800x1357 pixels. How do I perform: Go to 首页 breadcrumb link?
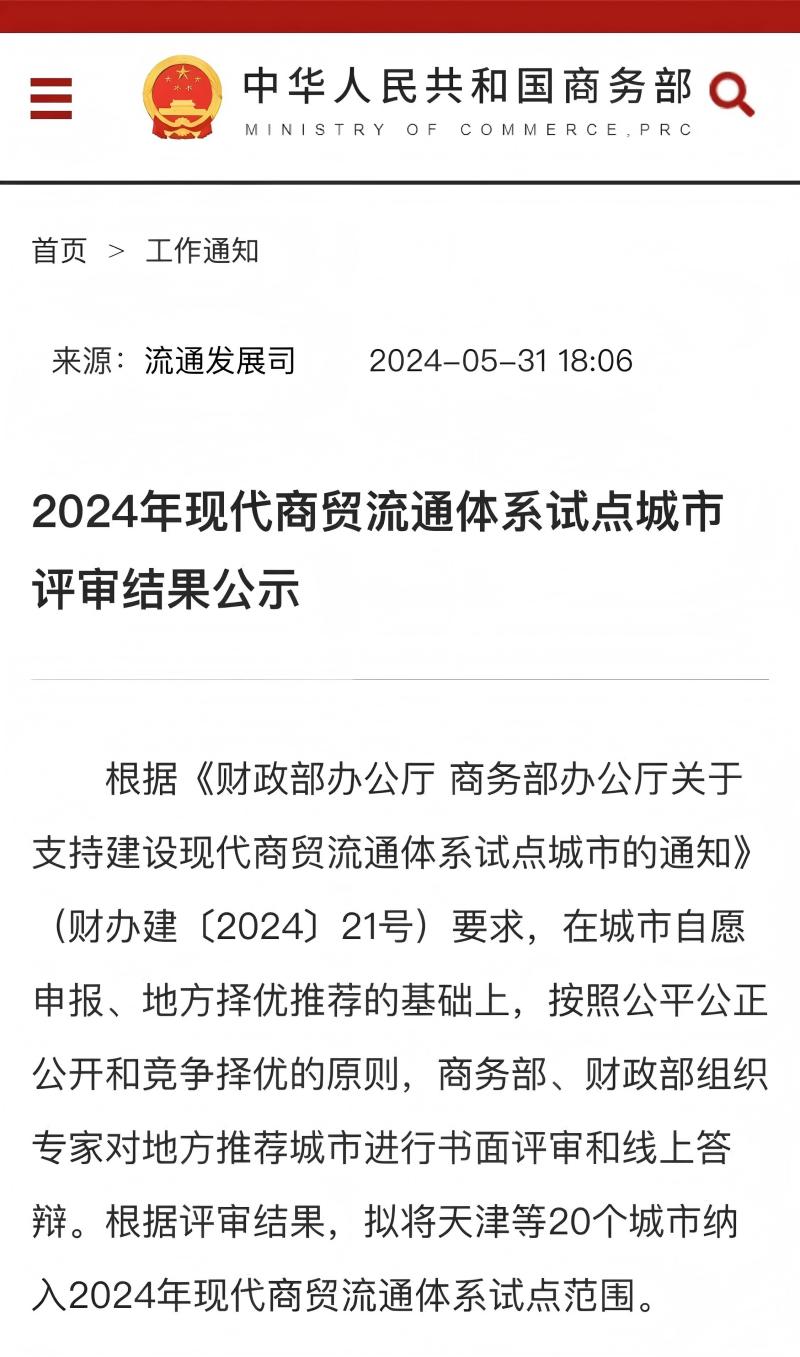[x=60, y=251]
